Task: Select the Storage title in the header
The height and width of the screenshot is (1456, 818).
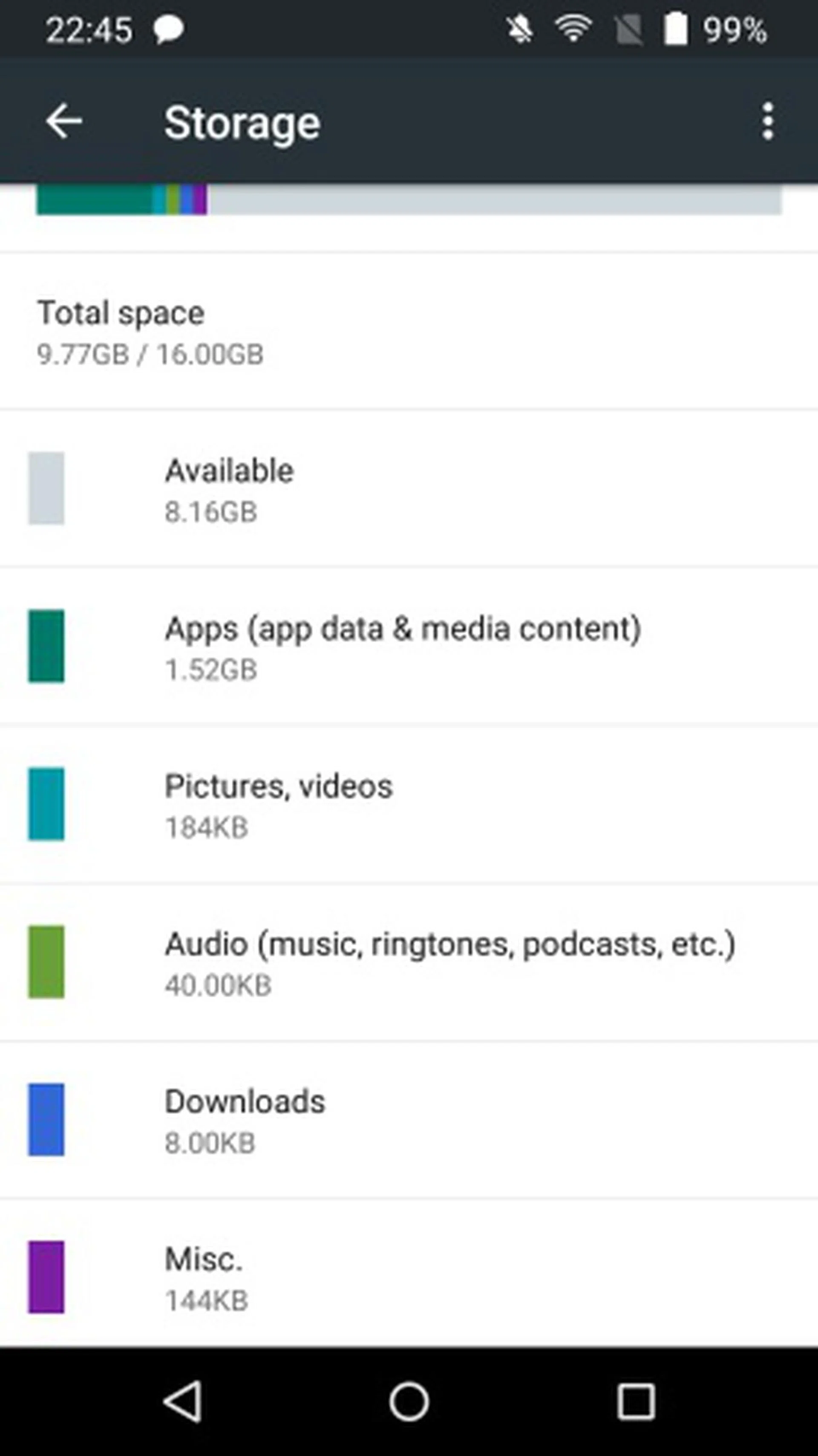Action: click(242, 121)
